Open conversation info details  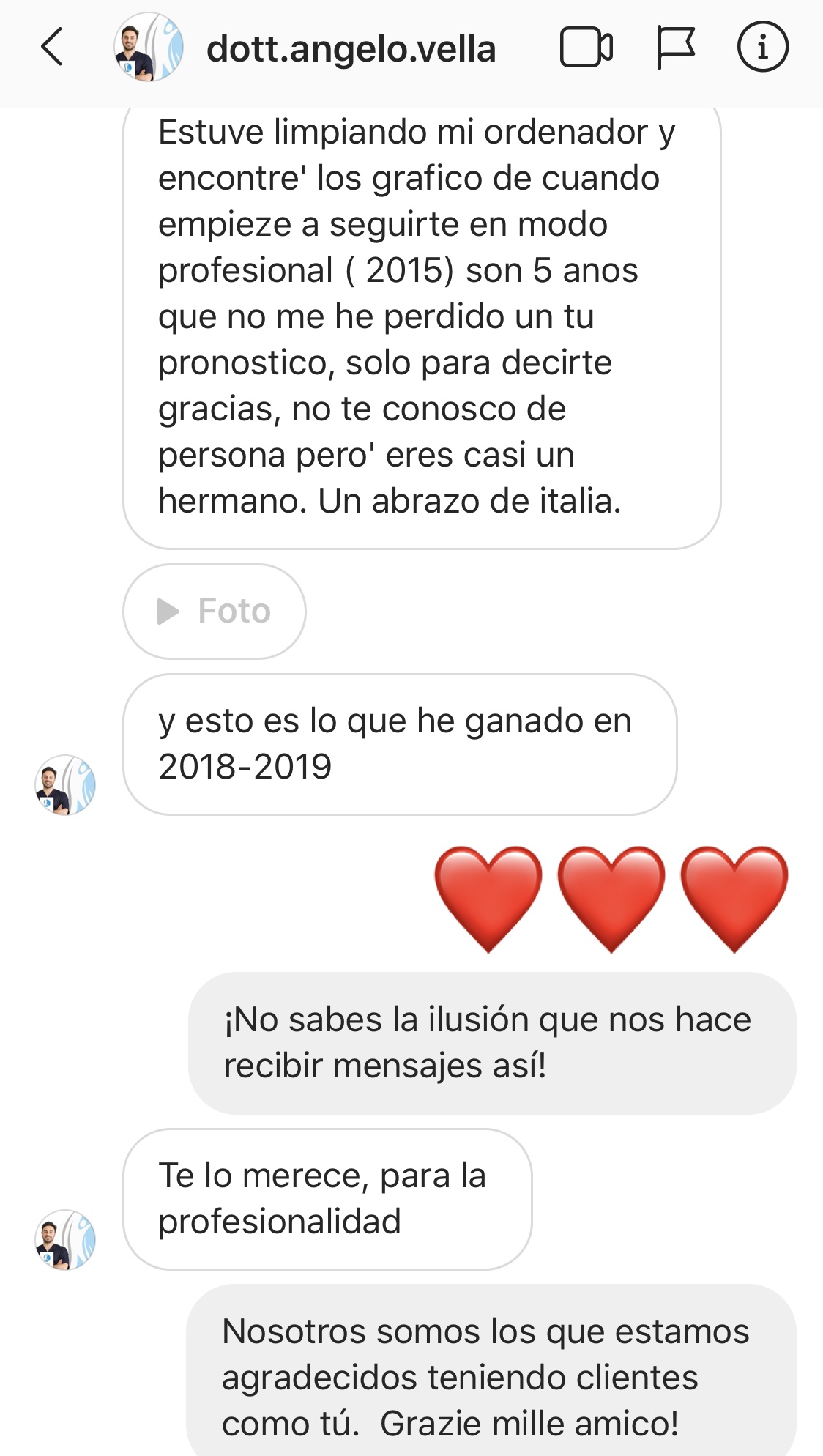pos(762,48)
